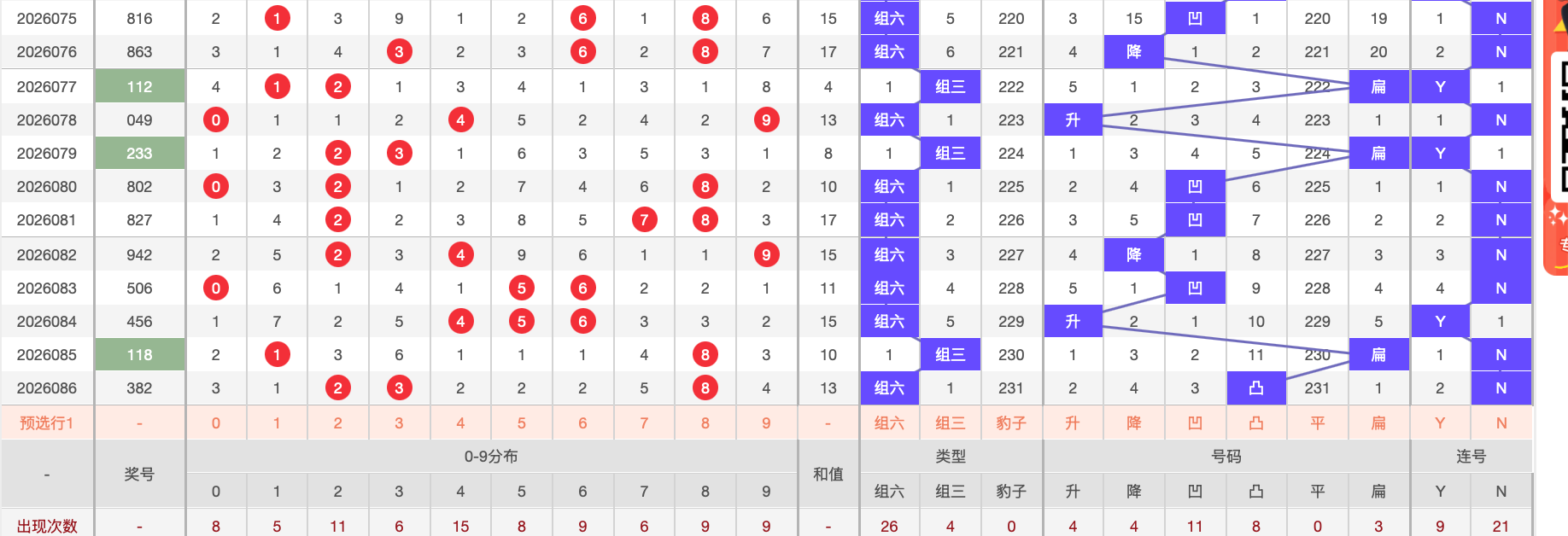Select 升 in the 预选行1 row

1073,423
